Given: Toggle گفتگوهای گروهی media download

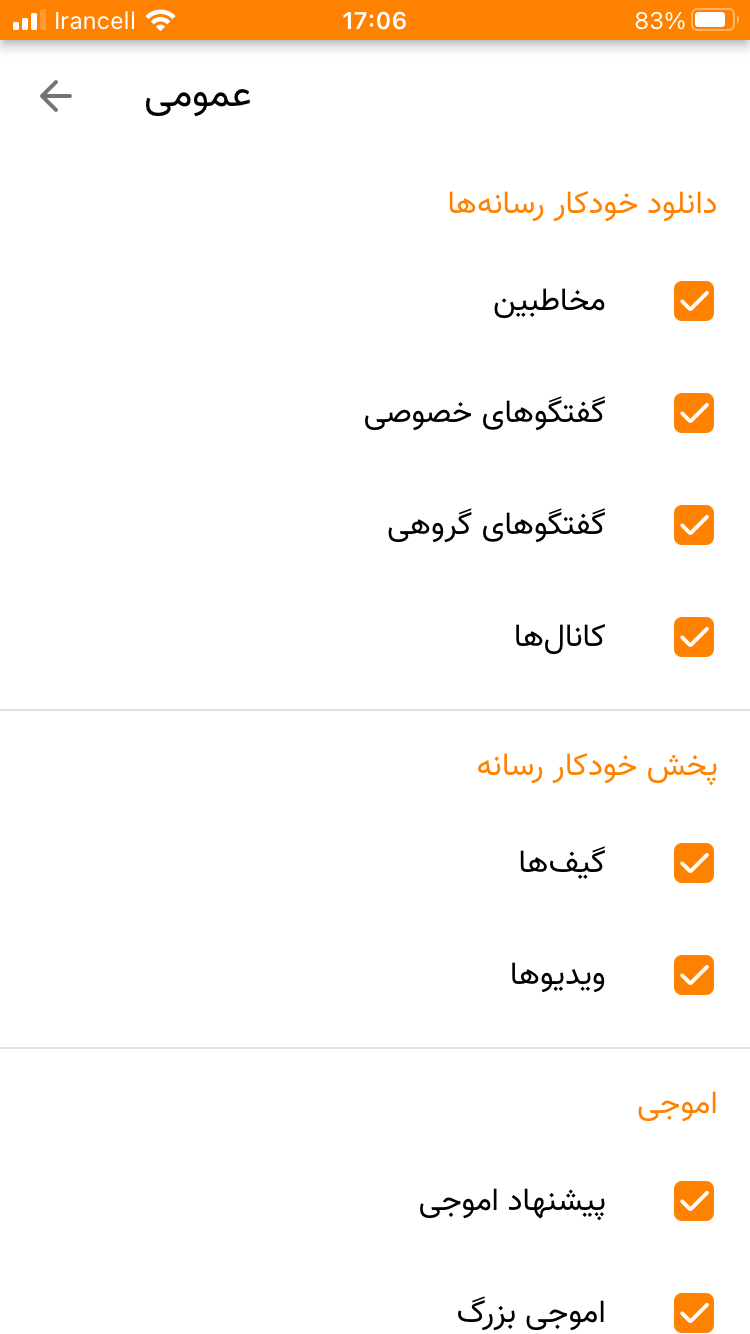Looking at the screenshot, I should coord(693,525).
